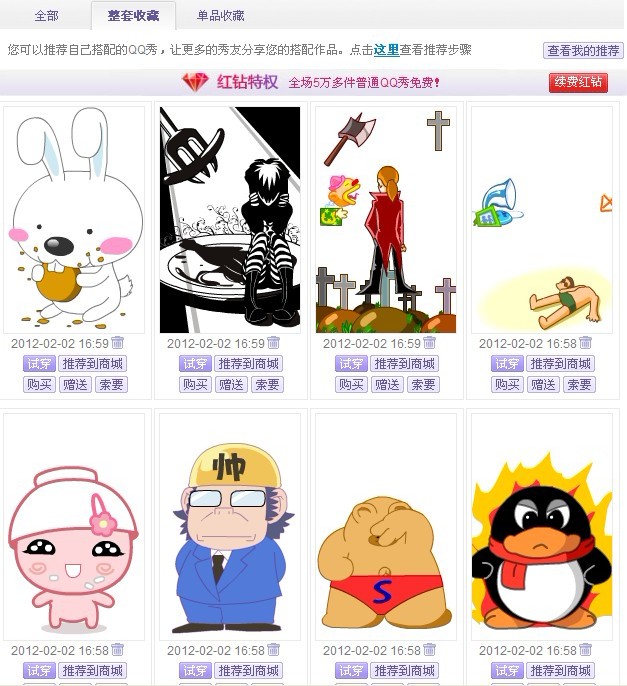Viewport: 627px width, 686px height.
Task: Delete the white rabbit item via trash icon
Action: click(118, 343)
